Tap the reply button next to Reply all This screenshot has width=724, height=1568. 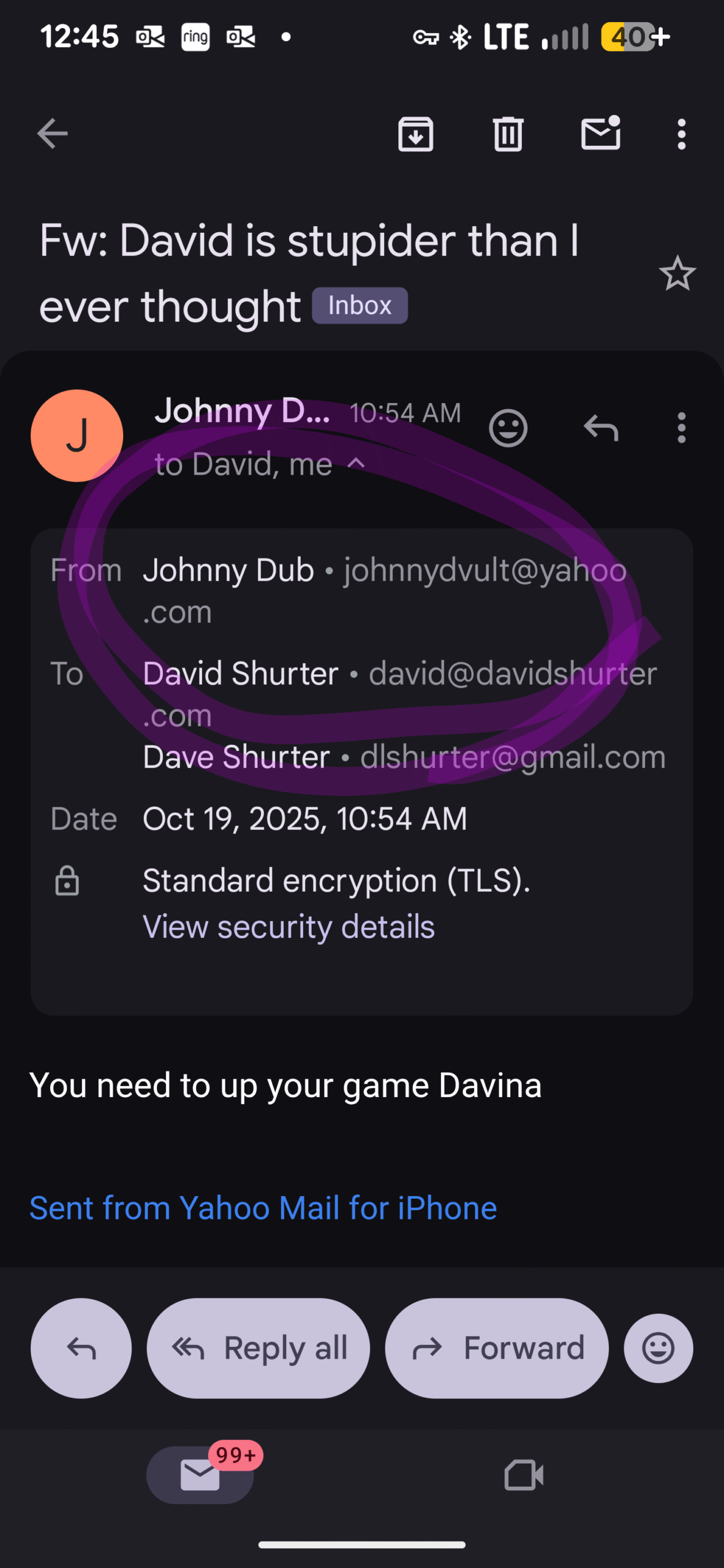click(81, 1348)
